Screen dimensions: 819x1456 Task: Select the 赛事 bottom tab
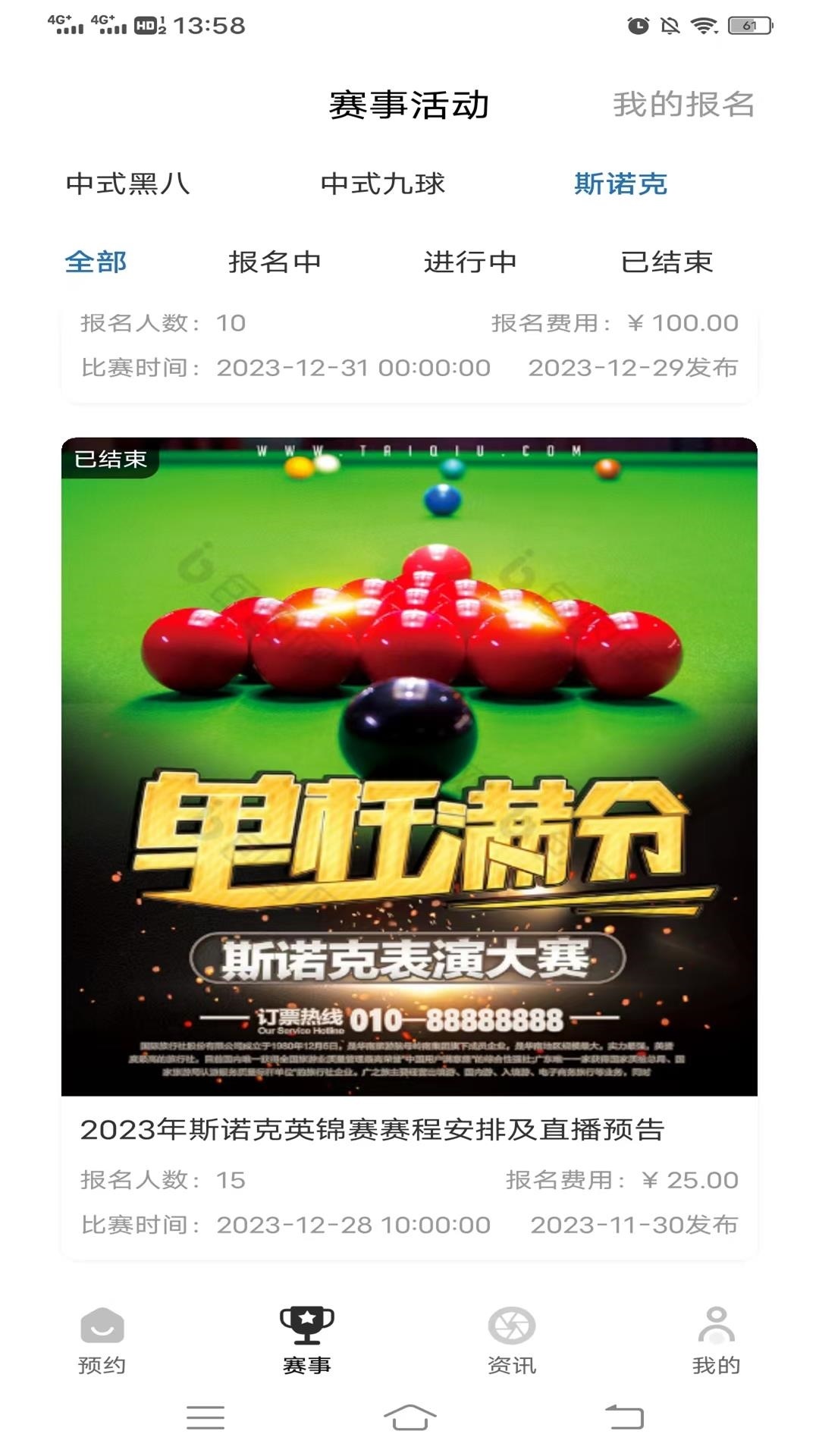(x=306, y=1341)
